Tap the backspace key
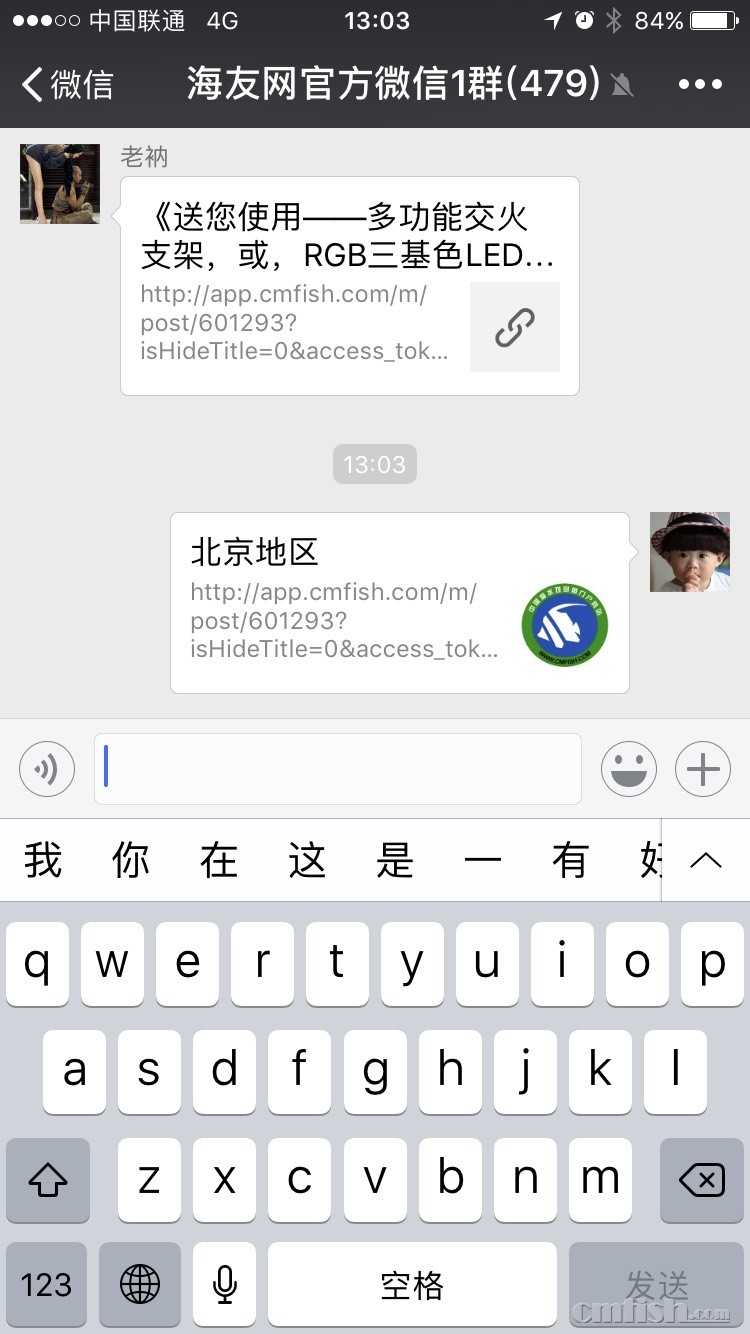The height and width of the screenshot is (1334, 750). tap(701, 1180)
